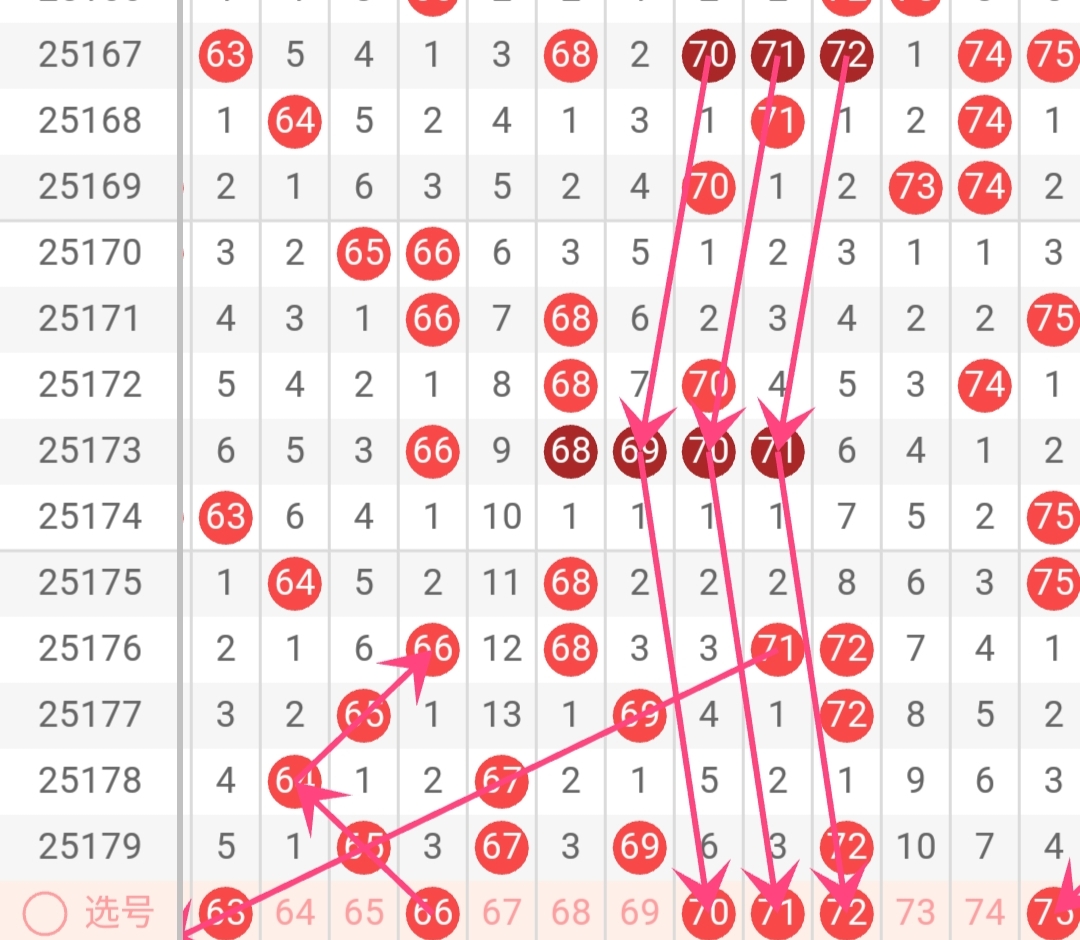Viewport: 1080px width, 940px height.
Task: Choose number 67 in the 选号 row
Action: point(502,912)
